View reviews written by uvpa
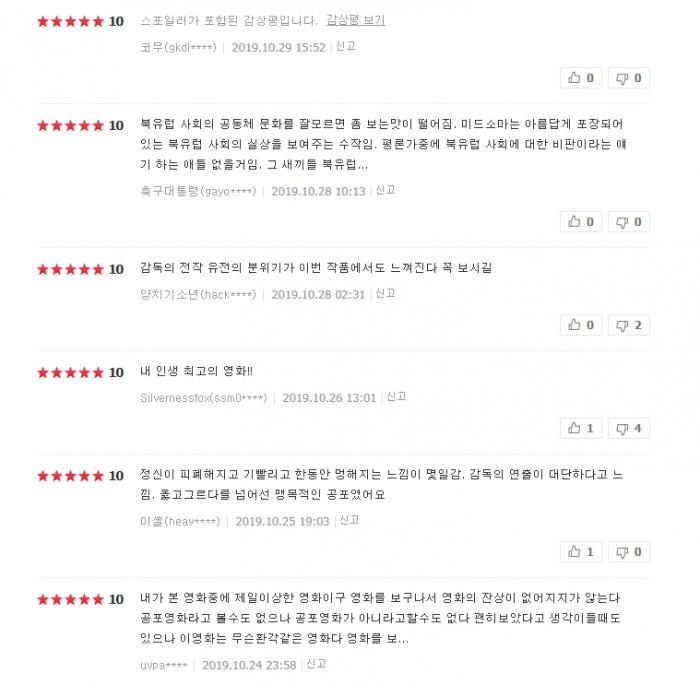Image resolution: width=700 pixels, height=685 pixels. click(x=164, y=665)
